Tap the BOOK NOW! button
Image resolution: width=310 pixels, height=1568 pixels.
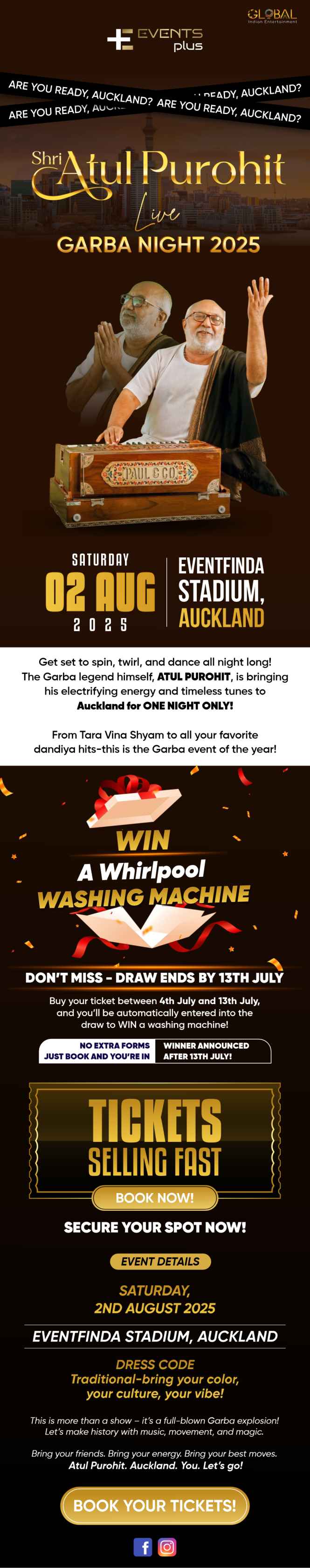pos(155,1197)
